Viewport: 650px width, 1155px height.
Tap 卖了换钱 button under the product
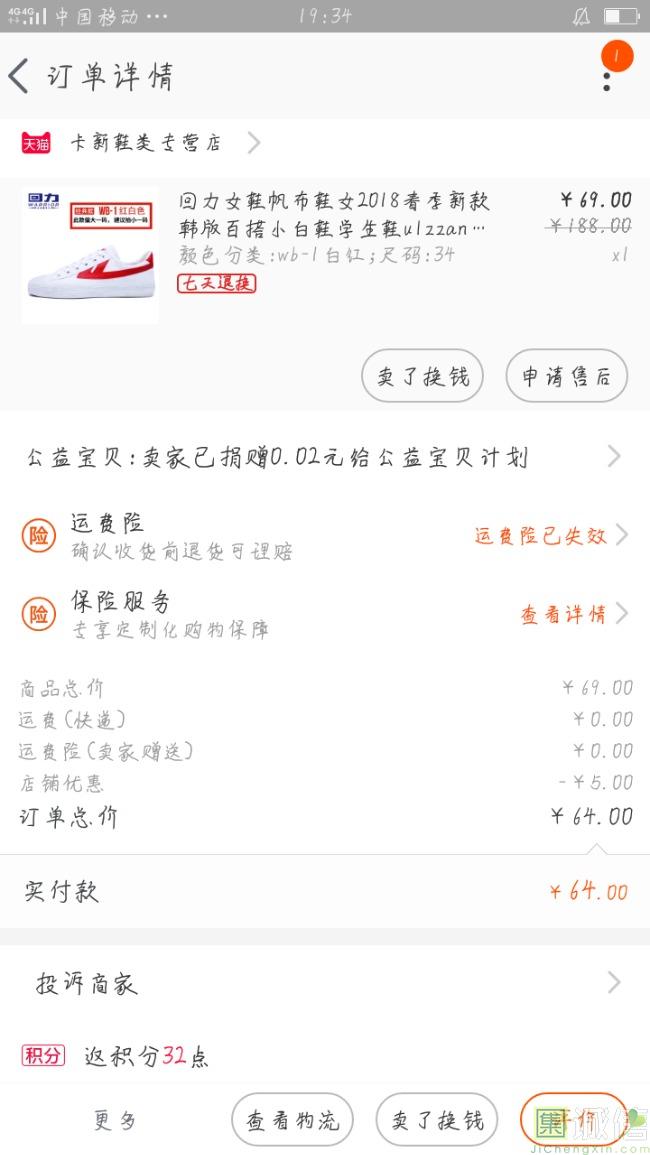coord(422,377)
